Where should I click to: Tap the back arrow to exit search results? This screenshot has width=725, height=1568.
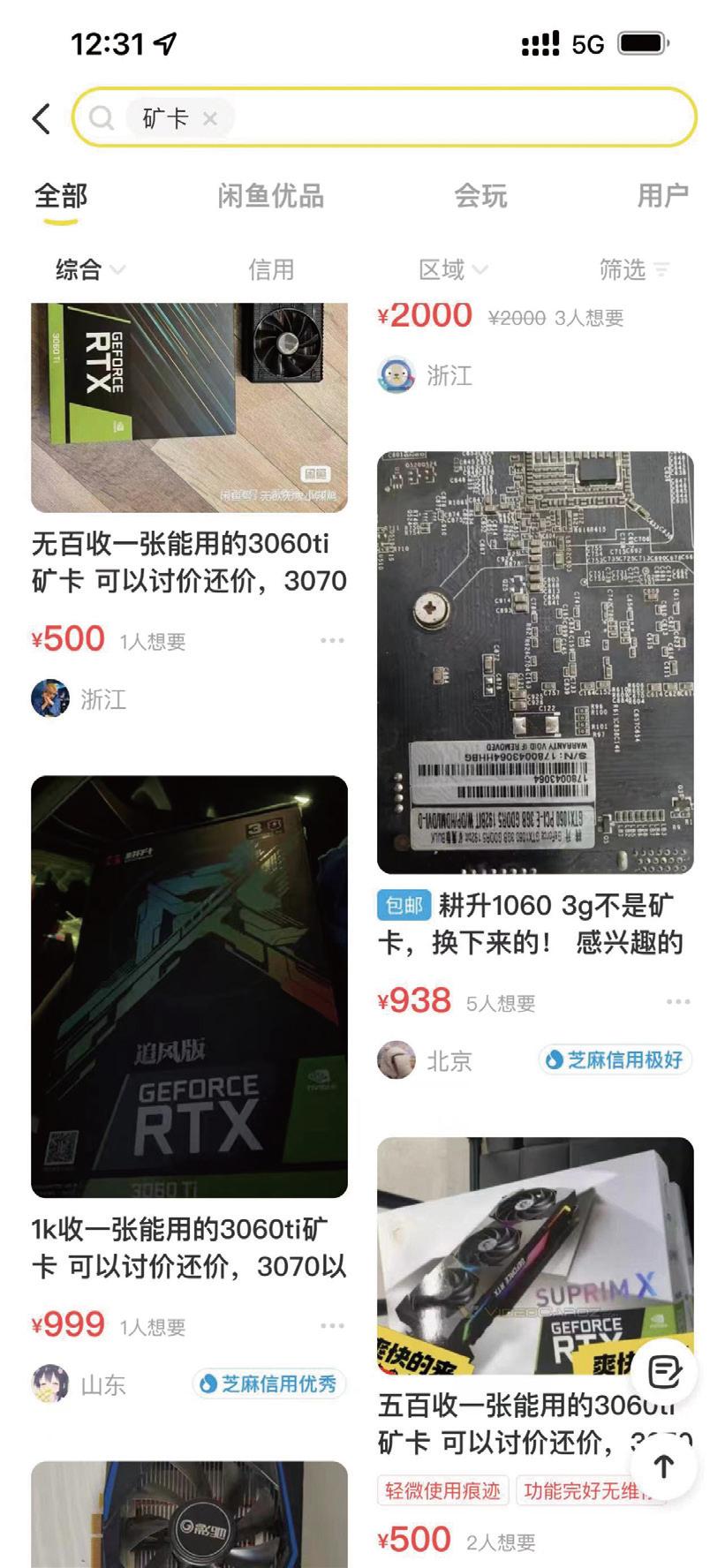[x=40, y=117]
